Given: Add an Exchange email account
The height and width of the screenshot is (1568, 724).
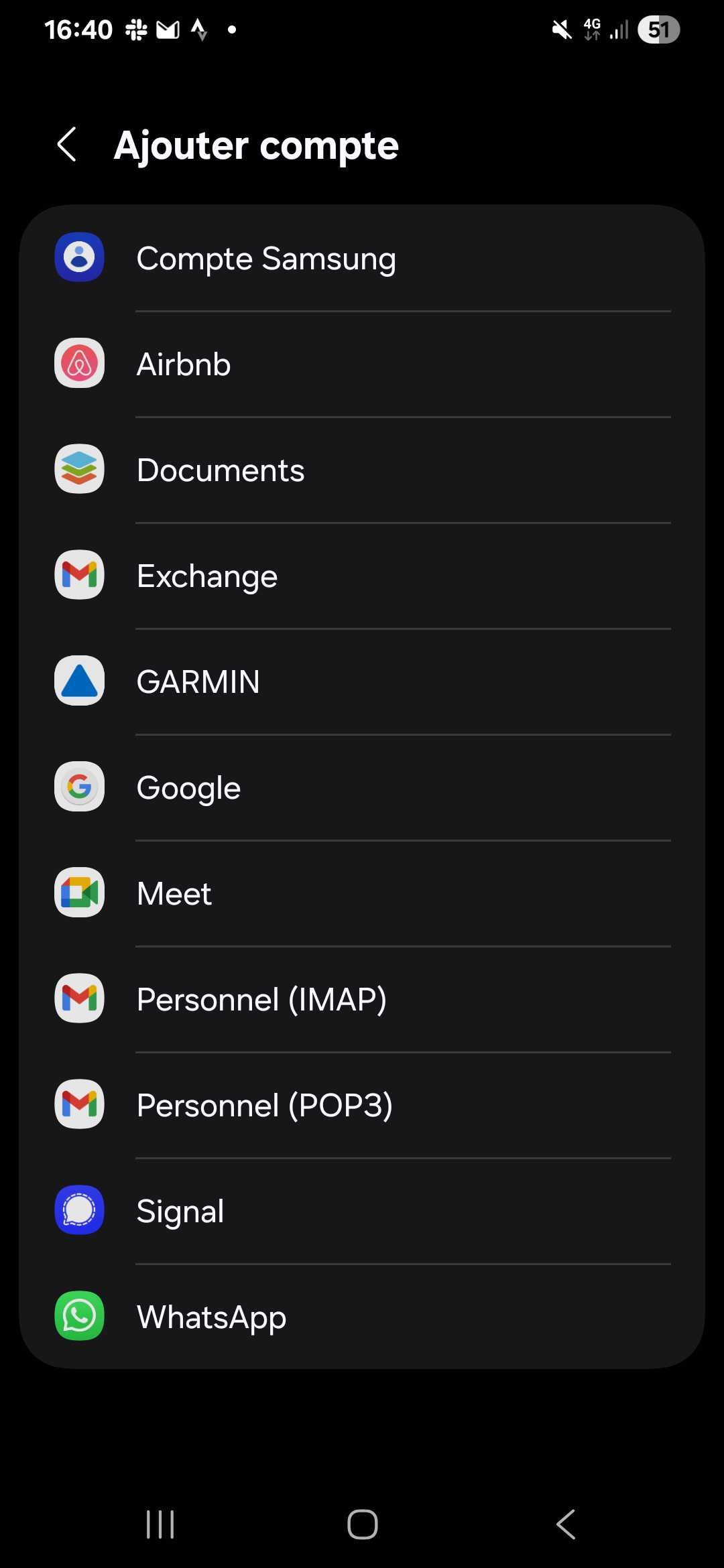Looking at the screenshot, I should point(362,576).
